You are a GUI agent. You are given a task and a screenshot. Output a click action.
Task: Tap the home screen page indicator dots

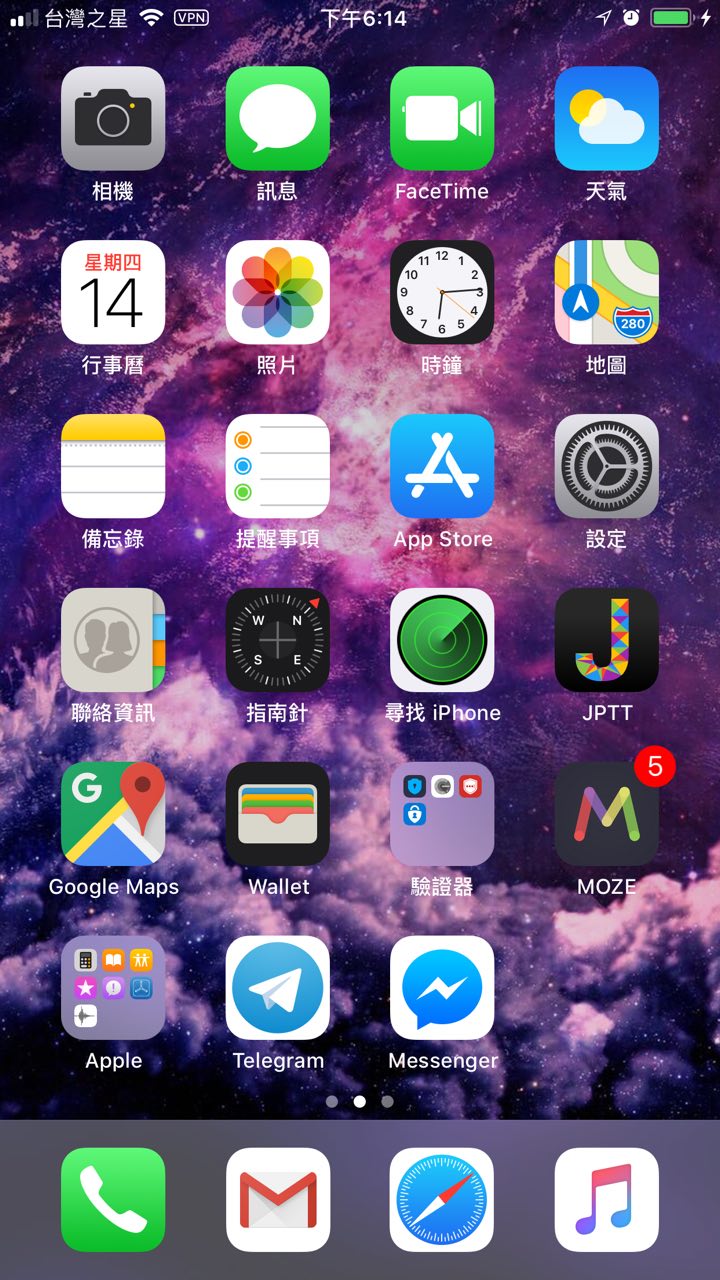[x=360, y=1101]
